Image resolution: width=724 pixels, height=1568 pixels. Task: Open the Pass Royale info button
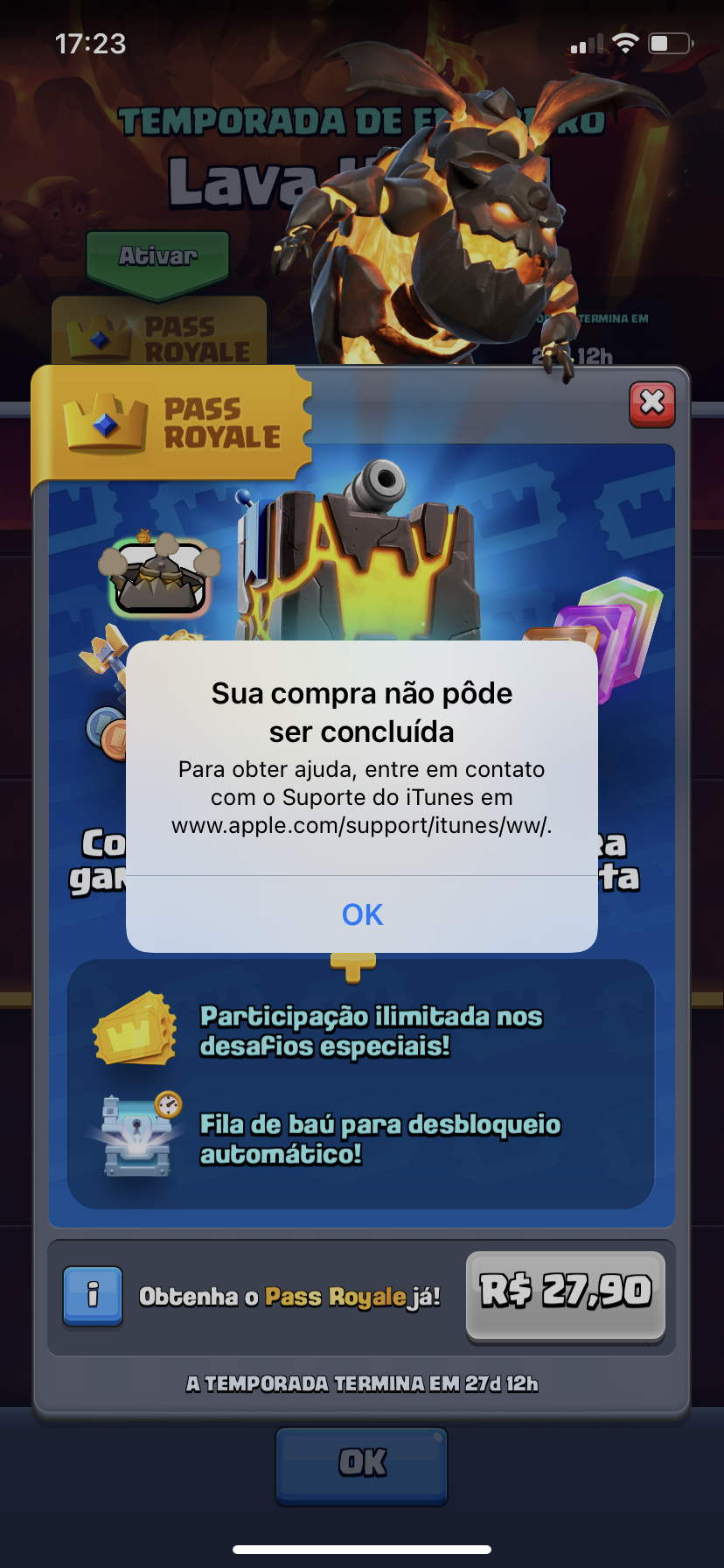tap(93, 1295)
